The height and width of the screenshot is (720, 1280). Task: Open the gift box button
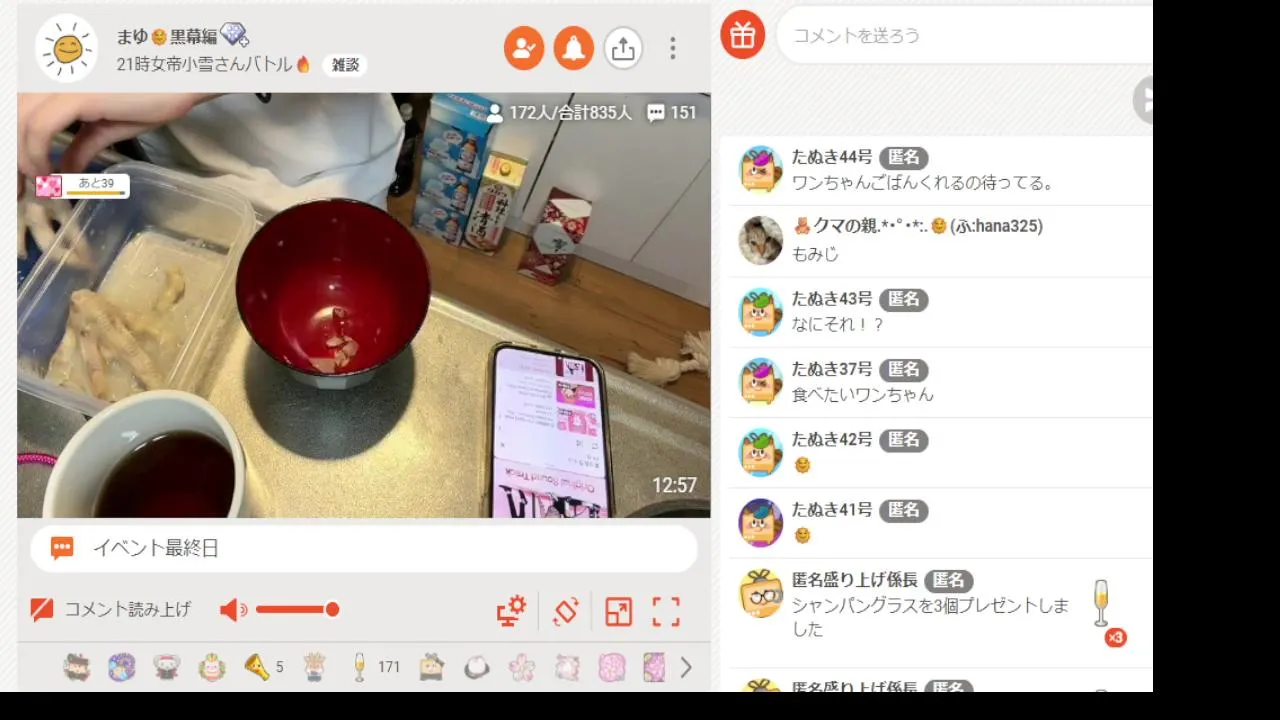pyautogui.click(x=743, y=35)
